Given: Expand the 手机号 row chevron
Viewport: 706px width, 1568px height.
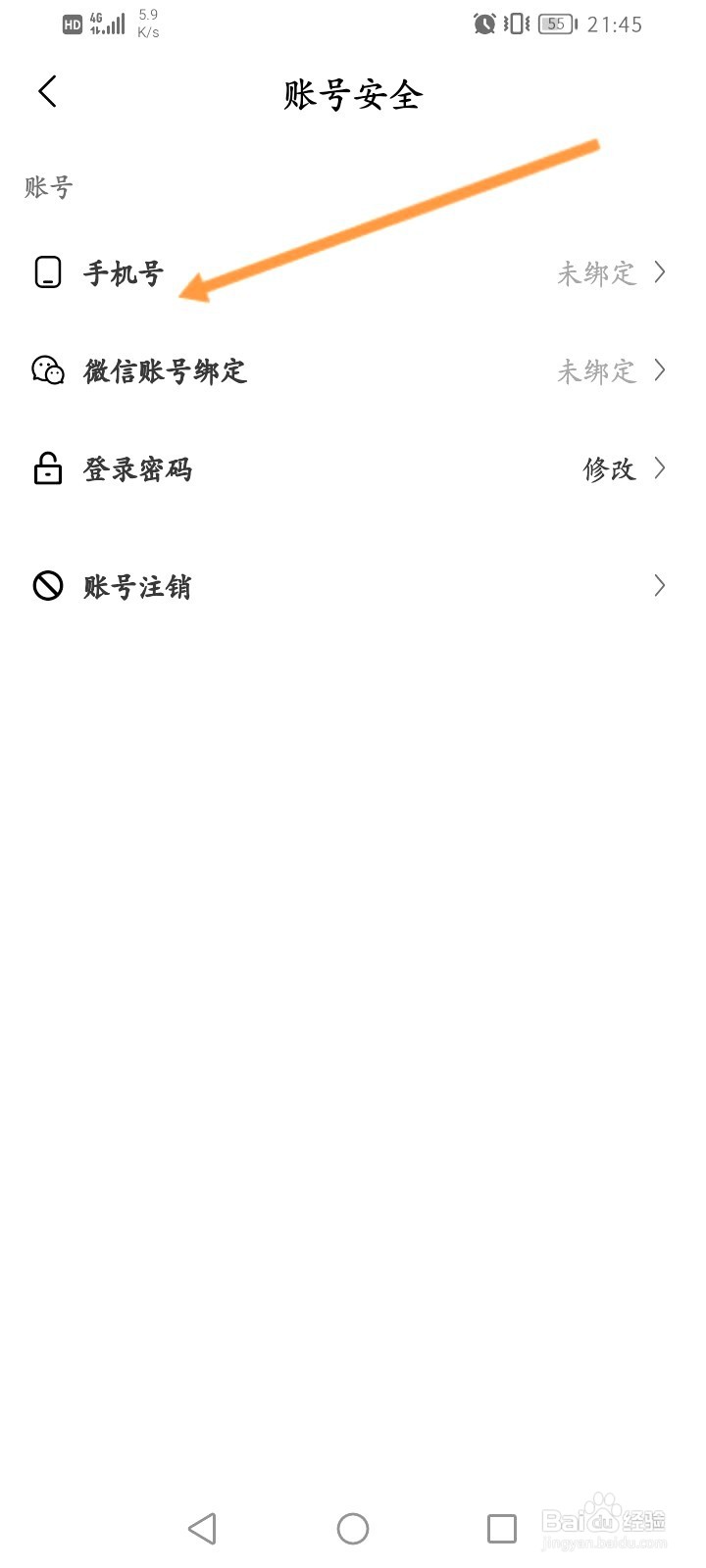Looking at the screenshot, I should [659, 273].
